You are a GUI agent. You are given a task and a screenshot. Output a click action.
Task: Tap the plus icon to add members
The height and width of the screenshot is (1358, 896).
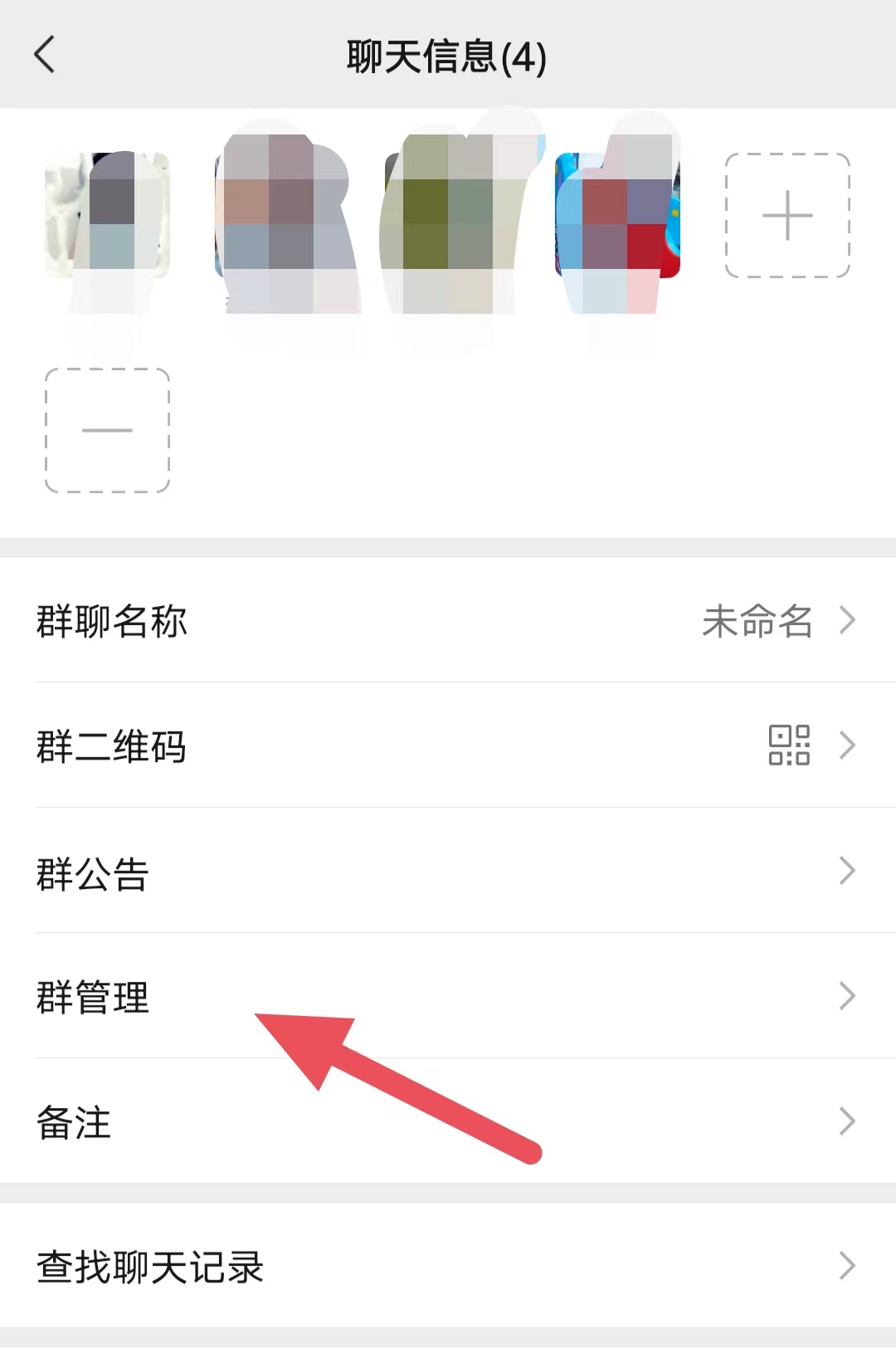(786, 215)
